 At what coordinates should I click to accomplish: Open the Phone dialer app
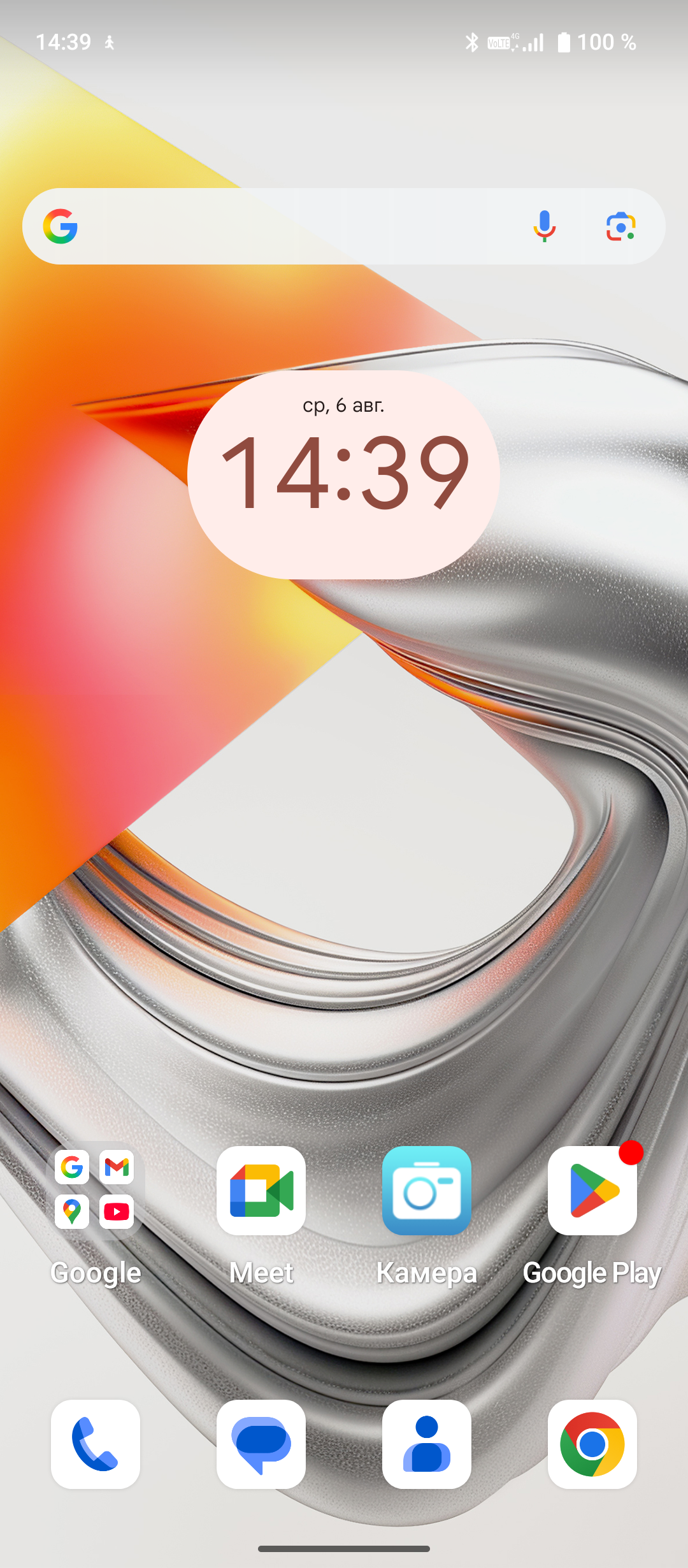click(x=96, y=1444)
